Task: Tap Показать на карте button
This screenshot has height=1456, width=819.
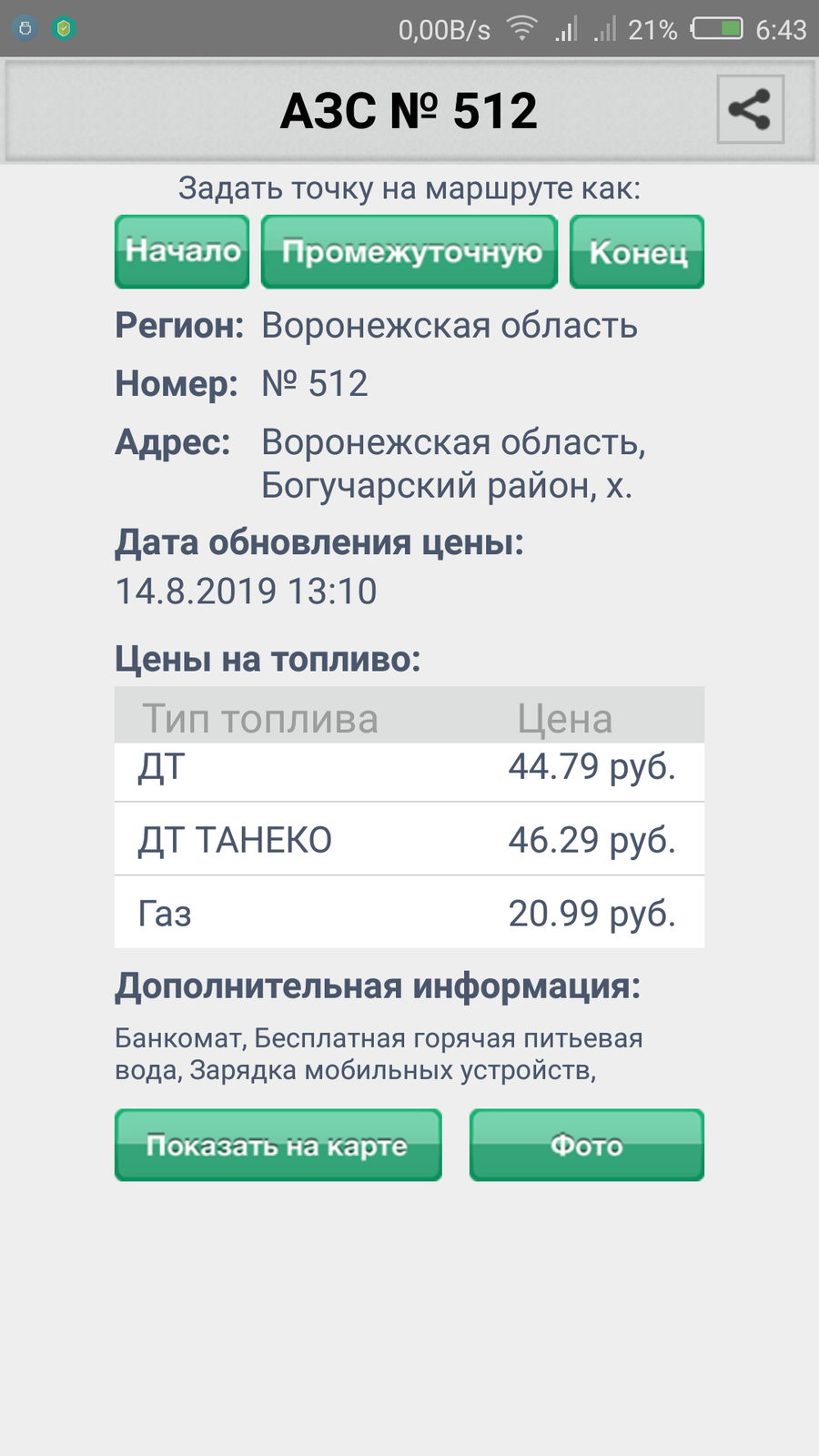Action: click(x=278, y=1145)
